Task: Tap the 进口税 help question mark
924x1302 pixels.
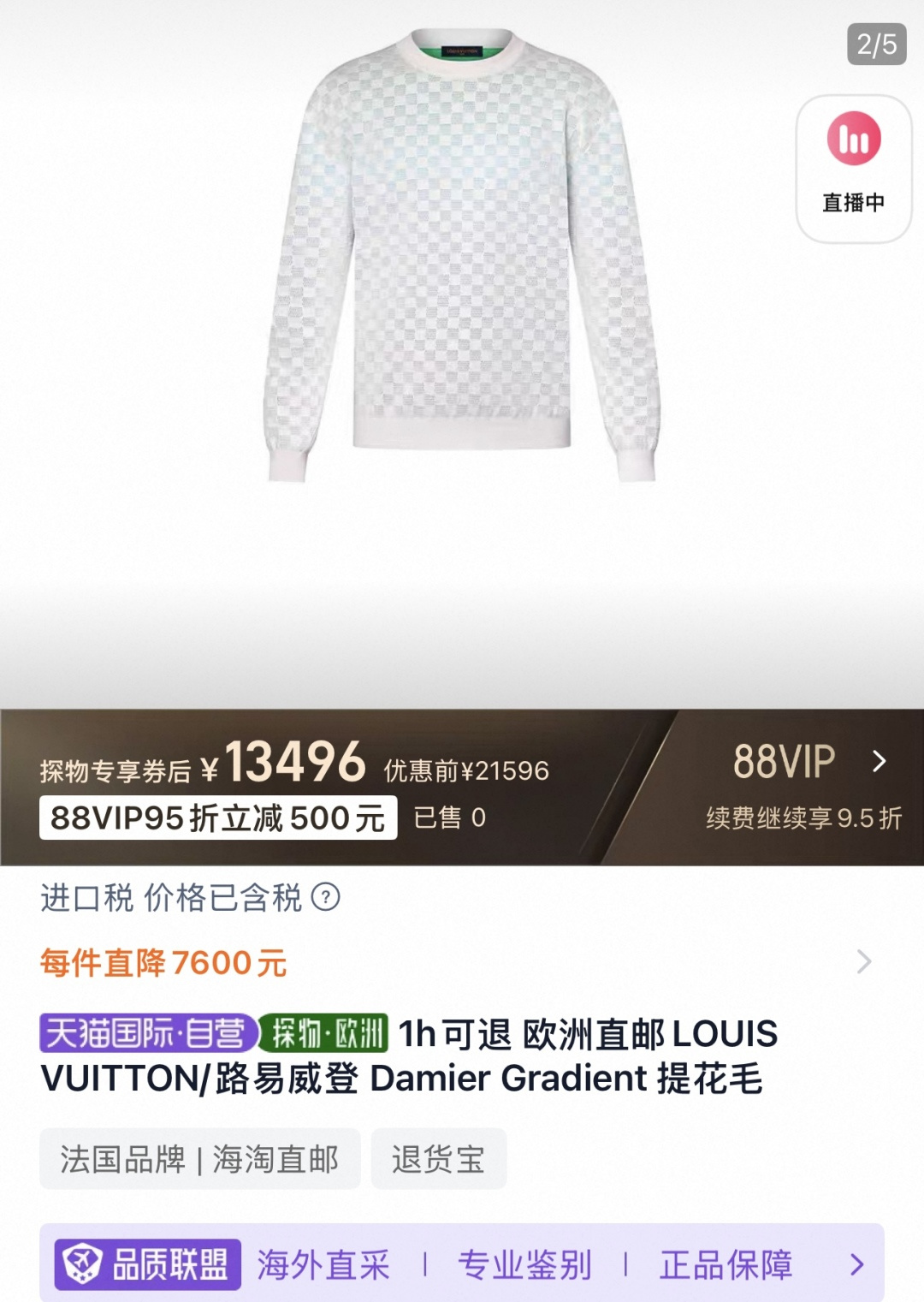Action: [325, 898]
